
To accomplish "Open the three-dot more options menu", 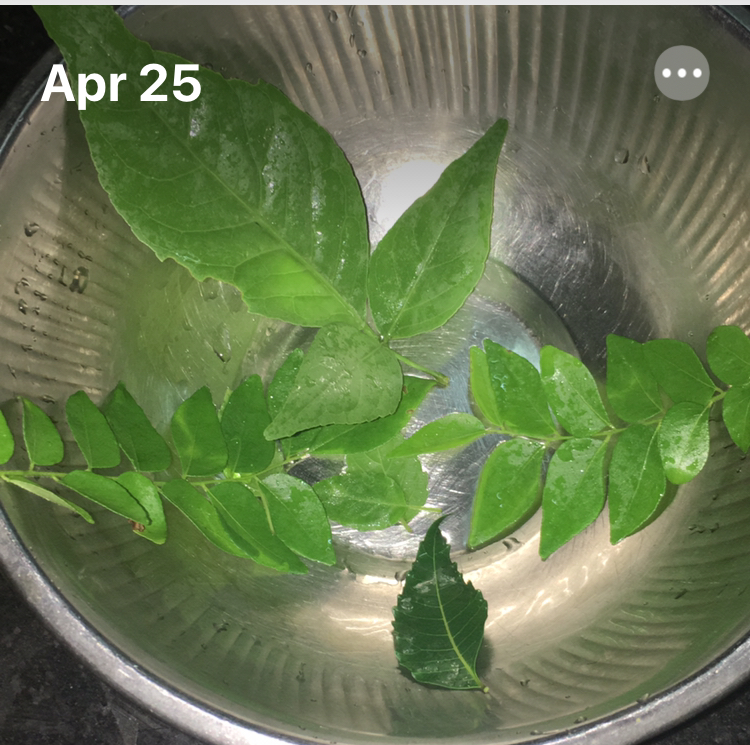I will pos(682,73).
